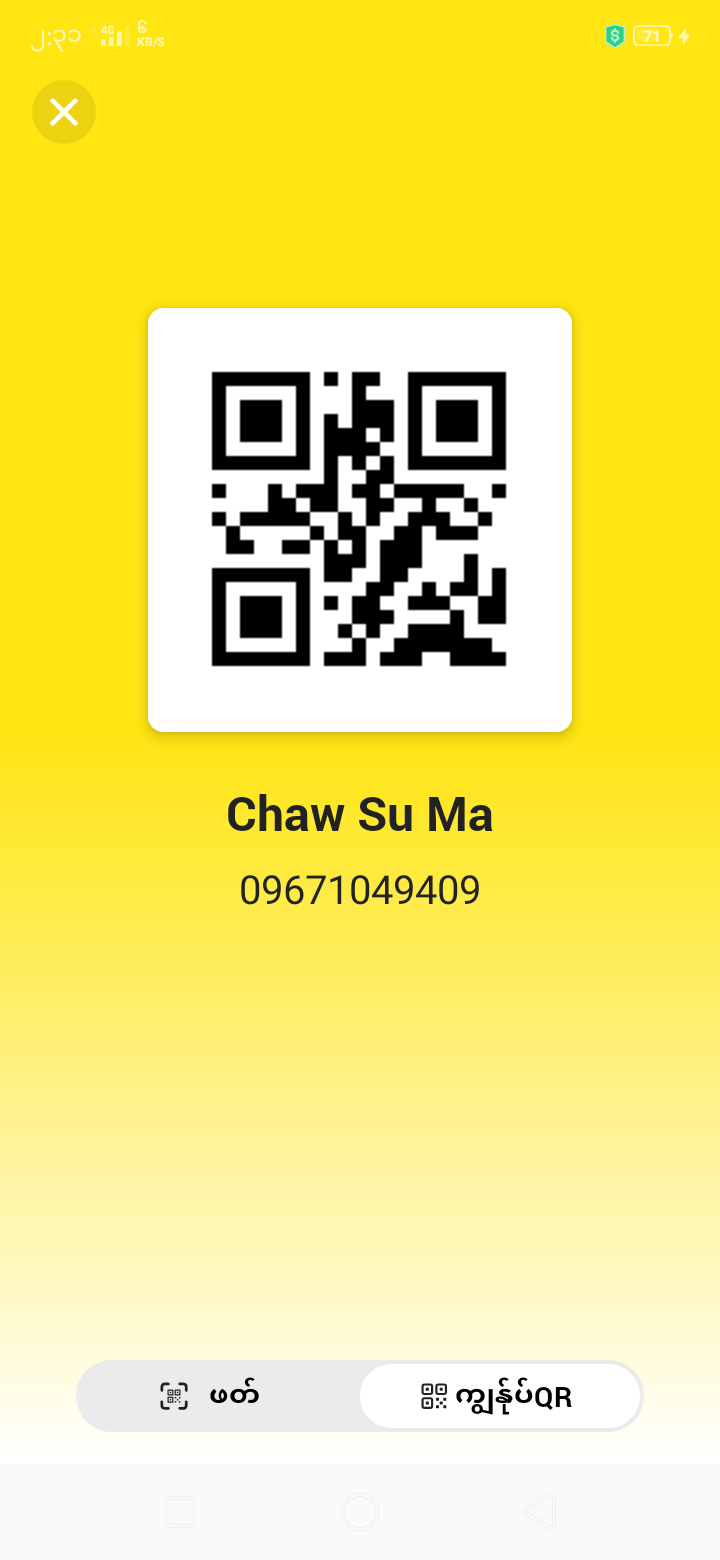The height and width of the screenshot is (1560, 720).
Task: Switch to the ဖတ် scan tab
Action: click(218, 1396)
